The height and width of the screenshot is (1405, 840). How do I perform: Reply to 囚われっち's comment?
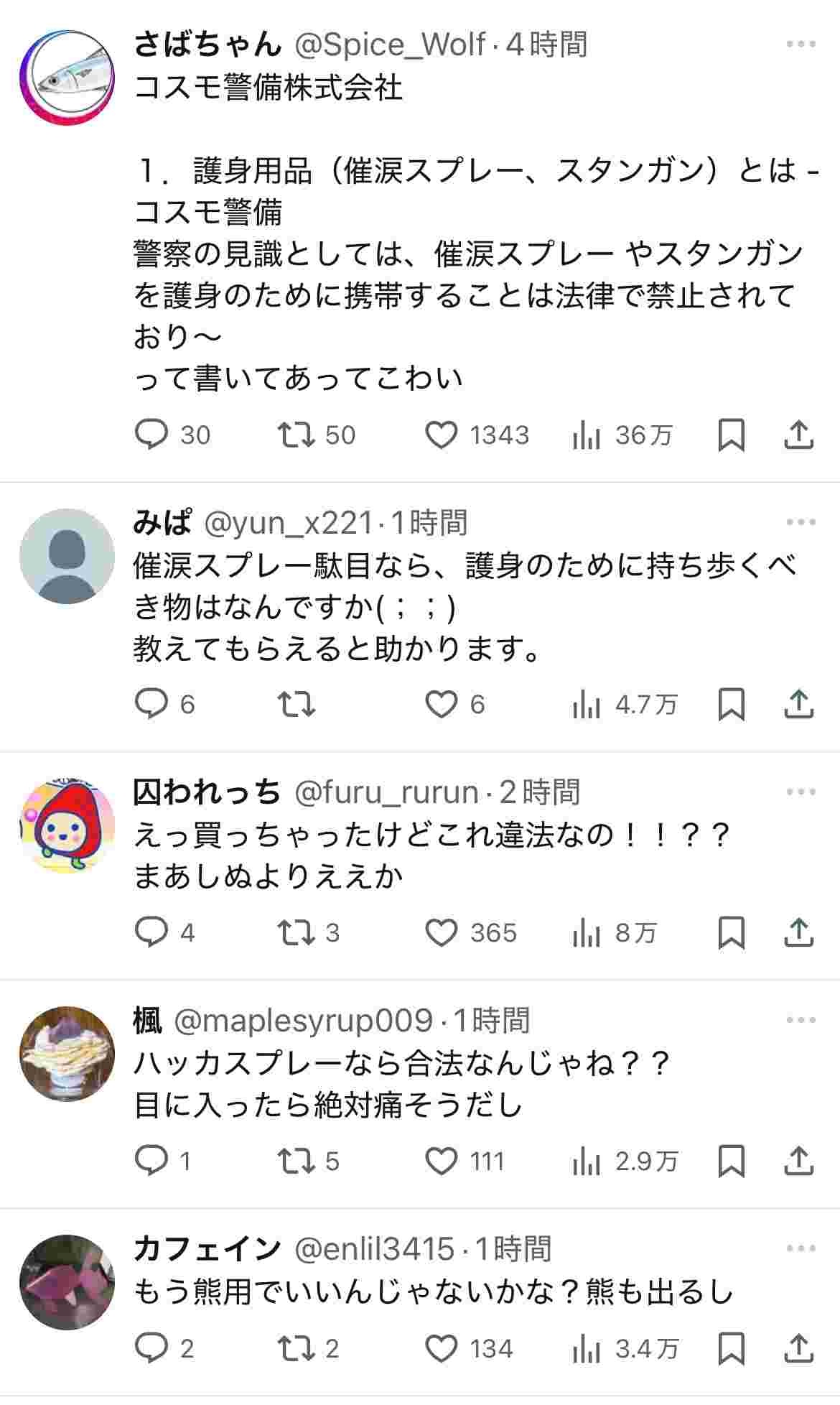[151, 932]
